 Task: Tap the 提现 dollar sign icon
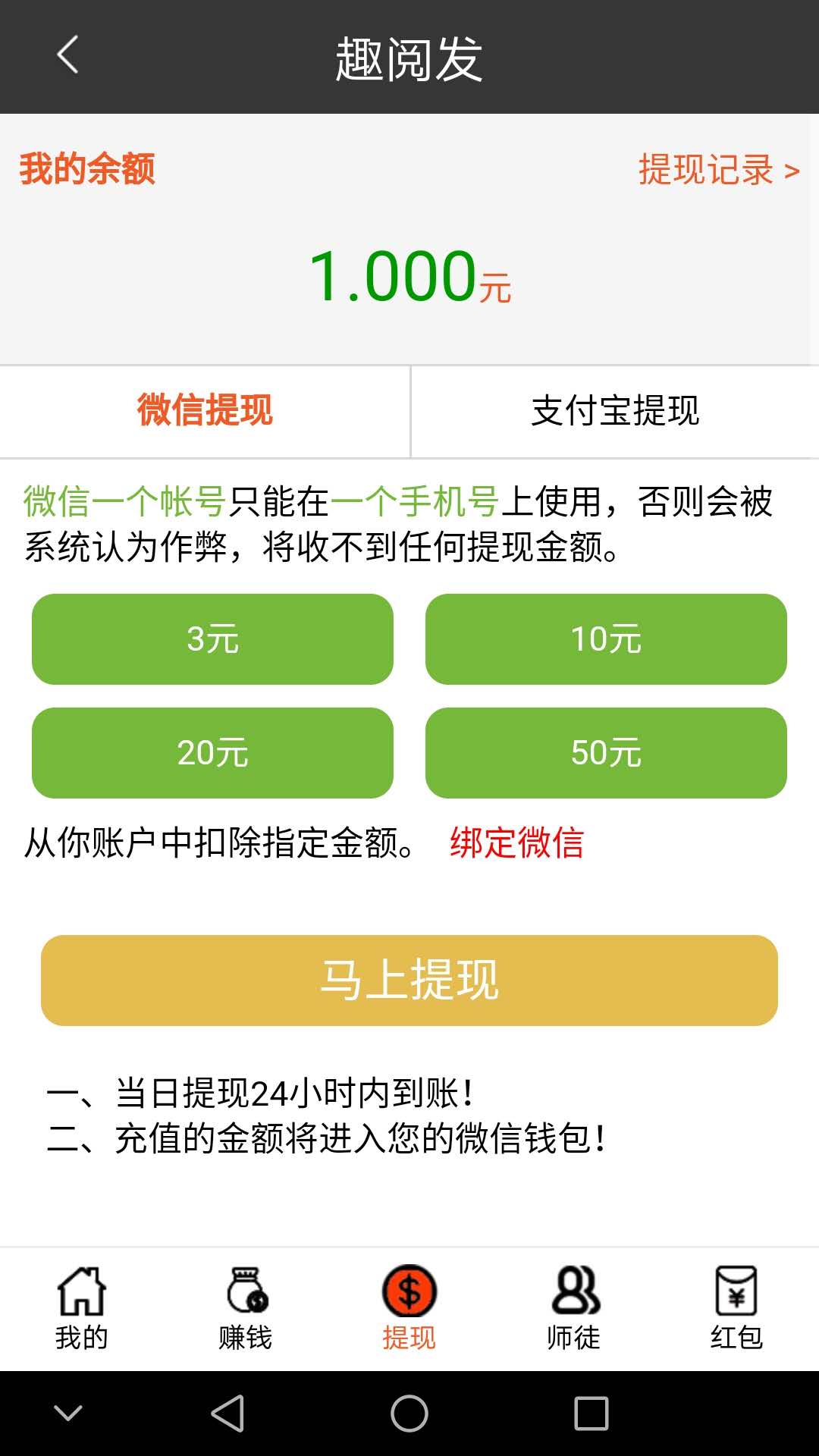pyautogui.click(x=409, y=1297)
